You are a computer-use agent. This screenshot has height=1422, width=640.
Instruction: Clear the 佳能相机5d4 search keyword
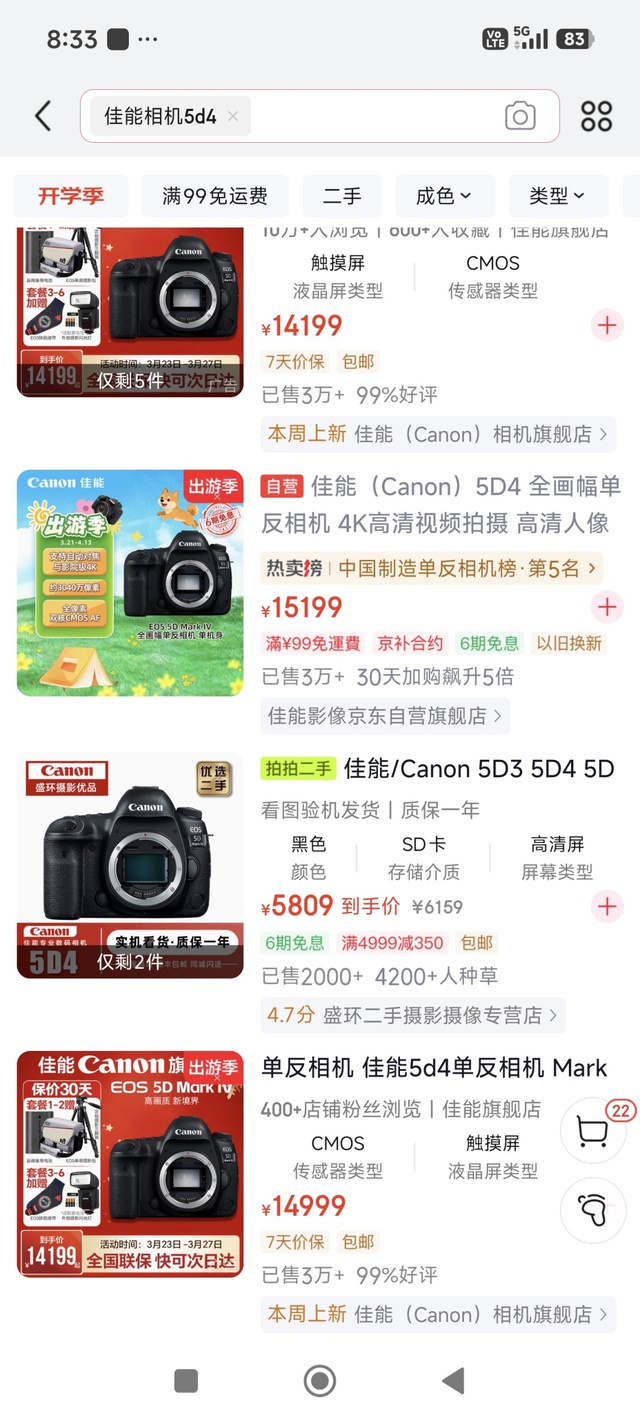(x=233, y=117)
